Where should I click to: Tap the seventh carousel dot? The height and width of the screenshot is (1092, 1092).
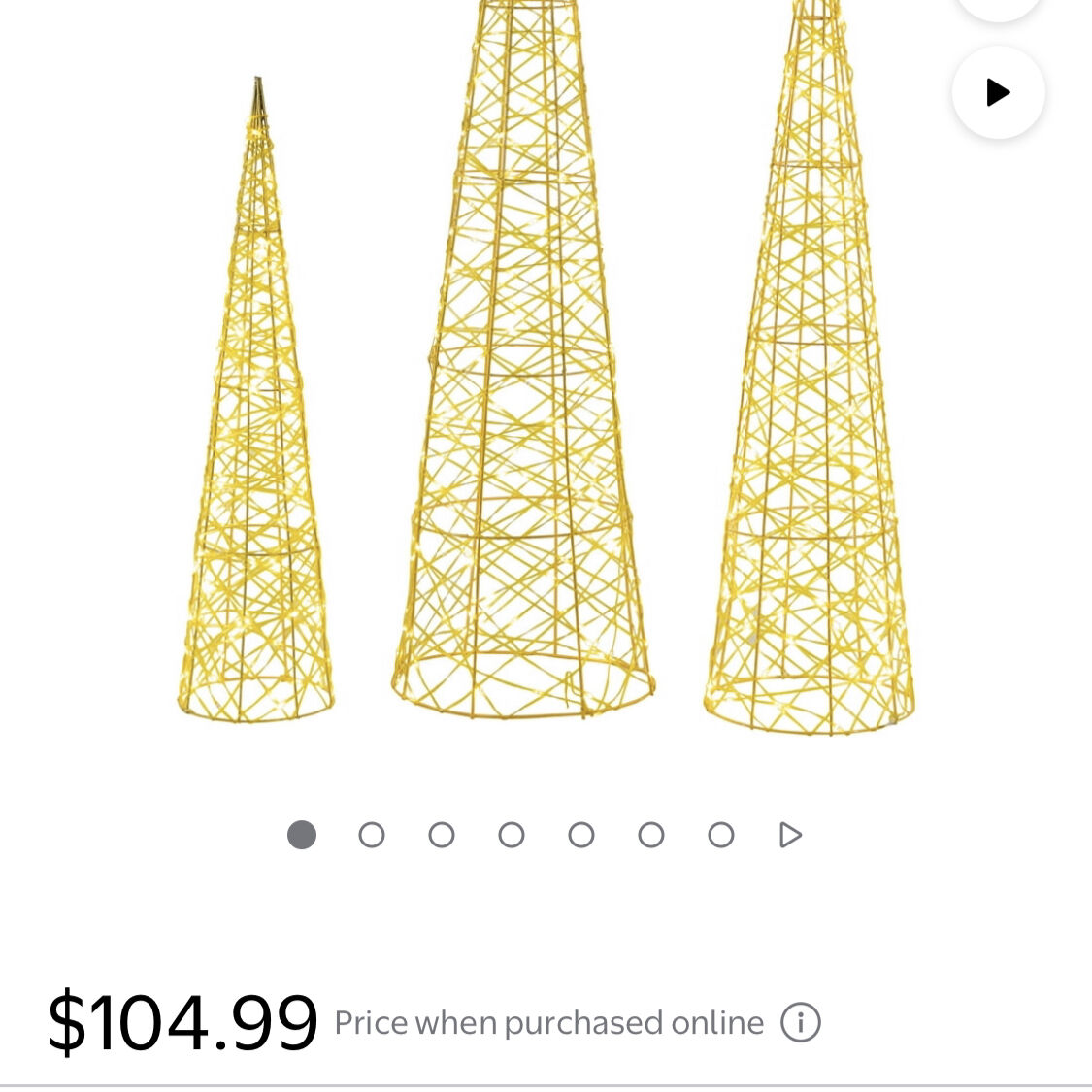click(x=721, y=835)
